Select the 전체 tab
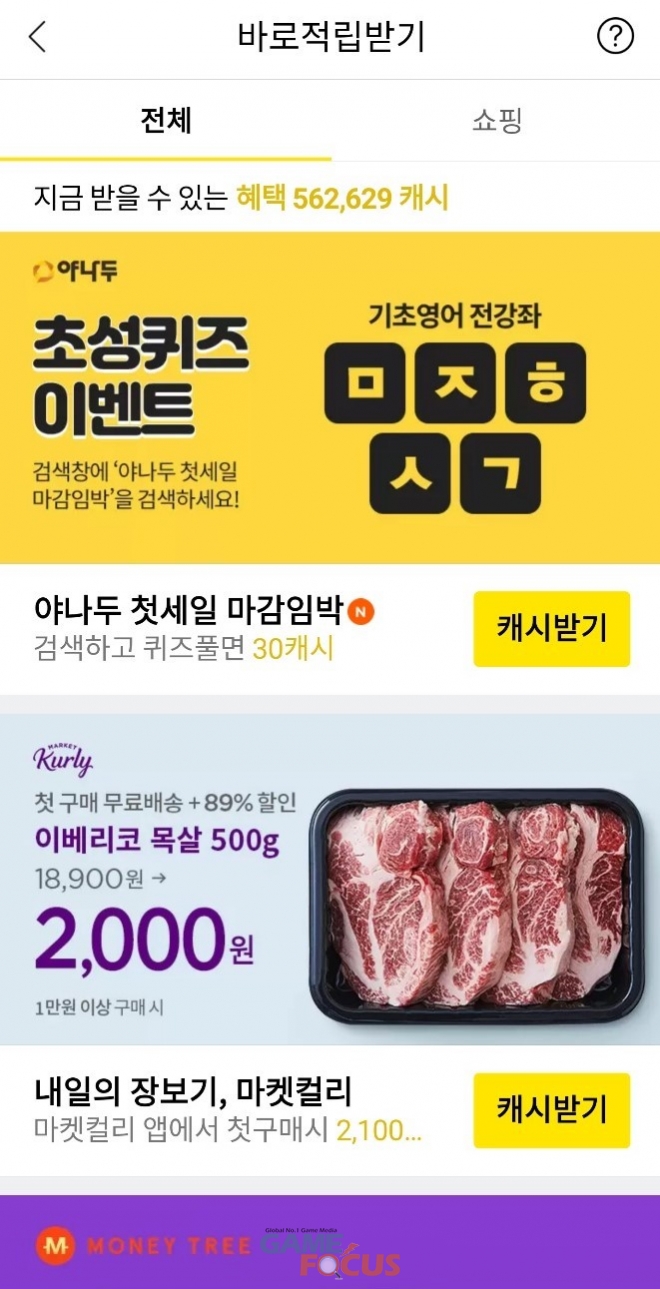This screenshot has width=660, height=1289. click(166, 122)
